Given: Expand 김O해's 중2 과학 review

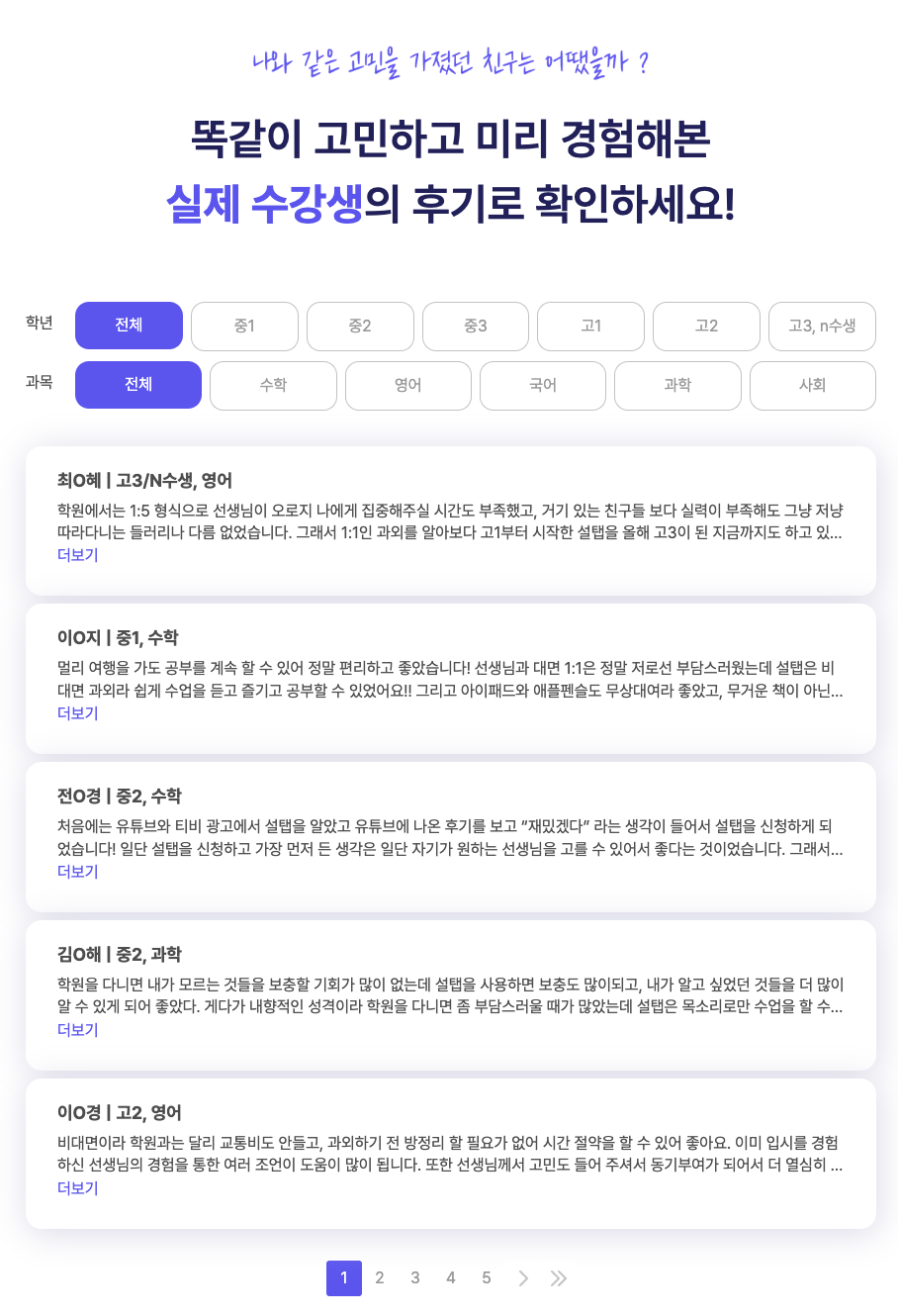Looking at the screenshot, I should [78, 1030].
